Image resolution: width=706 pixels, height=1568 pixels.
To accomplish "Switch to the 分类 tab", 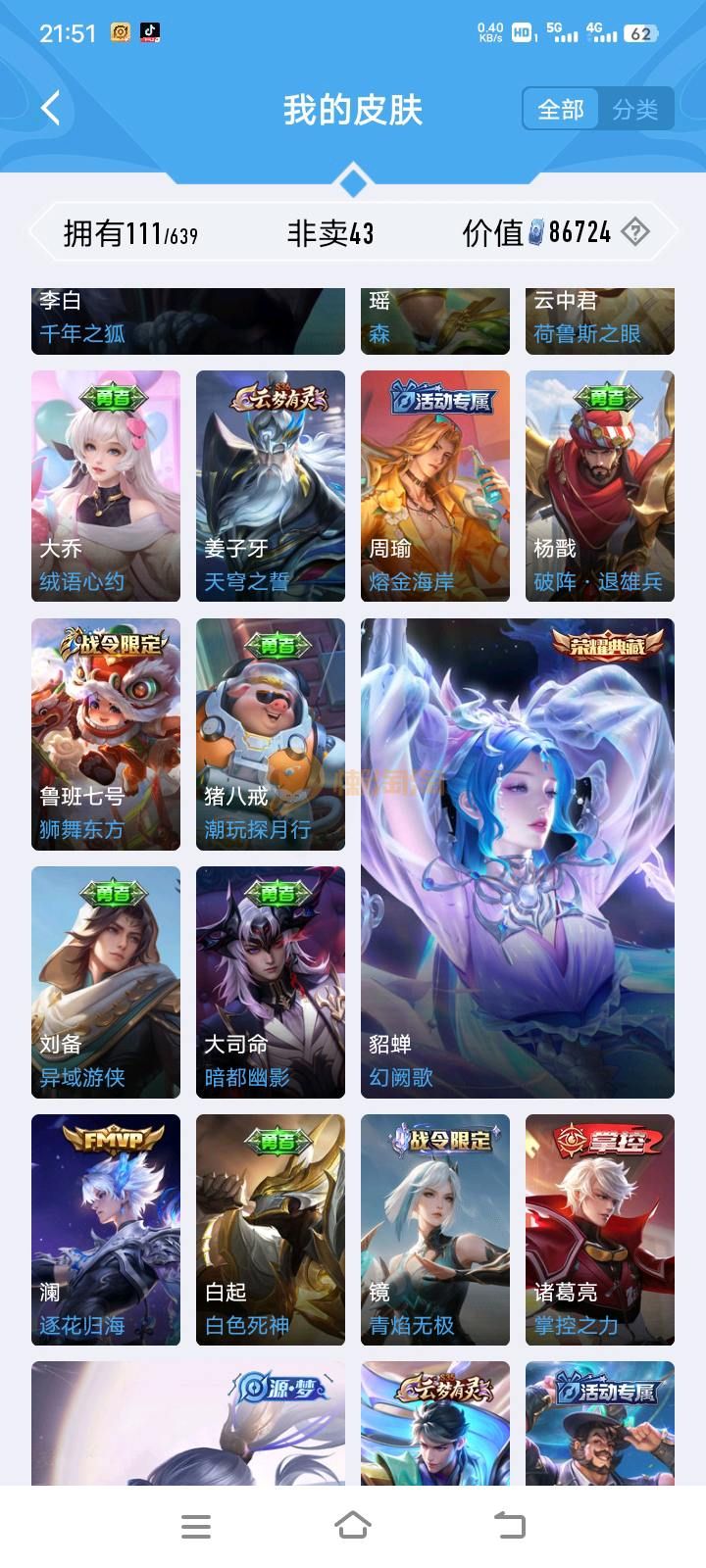I will tap(635, 109).
